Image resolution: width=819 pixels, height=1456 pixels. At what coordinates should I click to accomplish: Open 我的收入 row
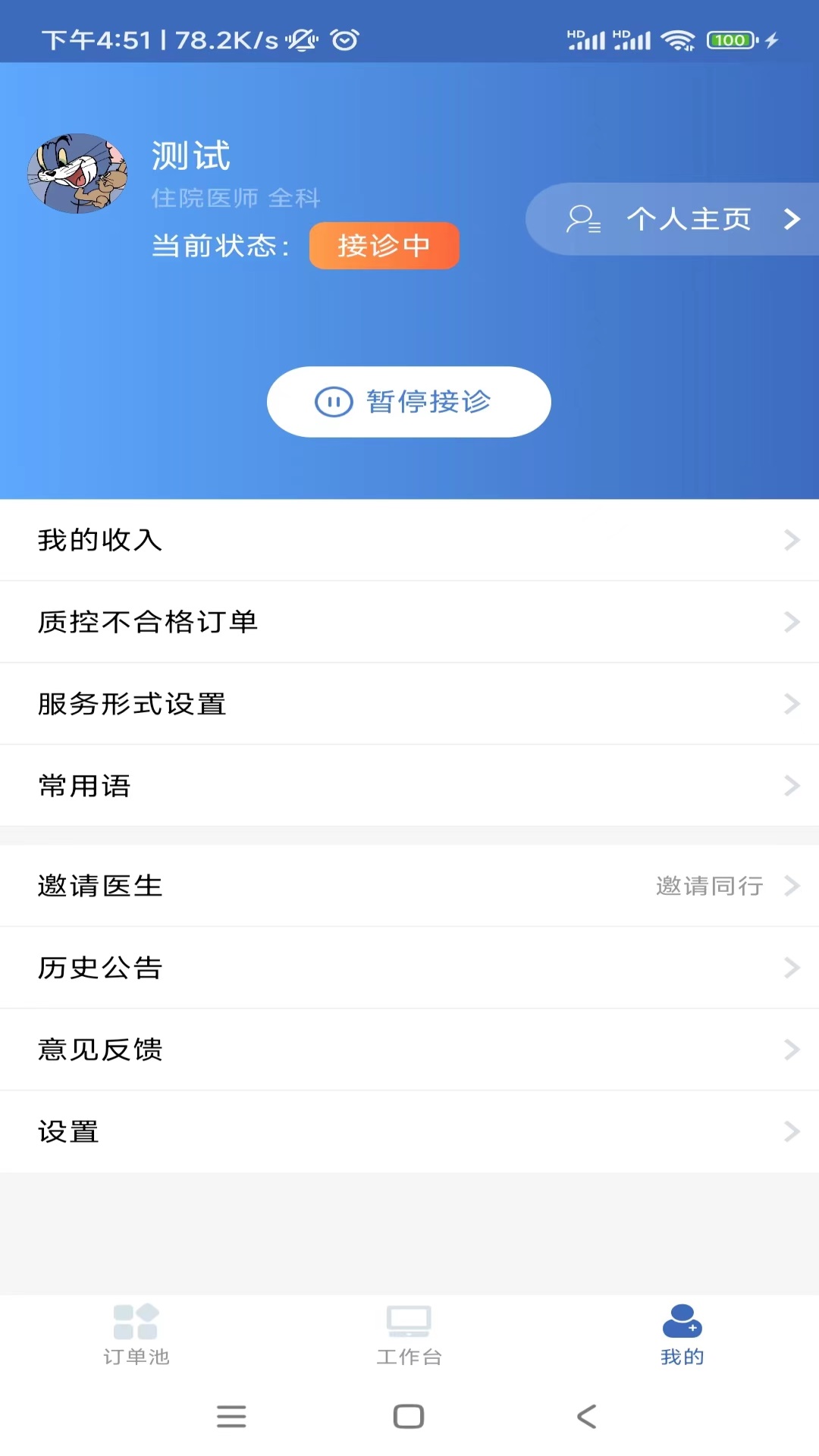409,540
